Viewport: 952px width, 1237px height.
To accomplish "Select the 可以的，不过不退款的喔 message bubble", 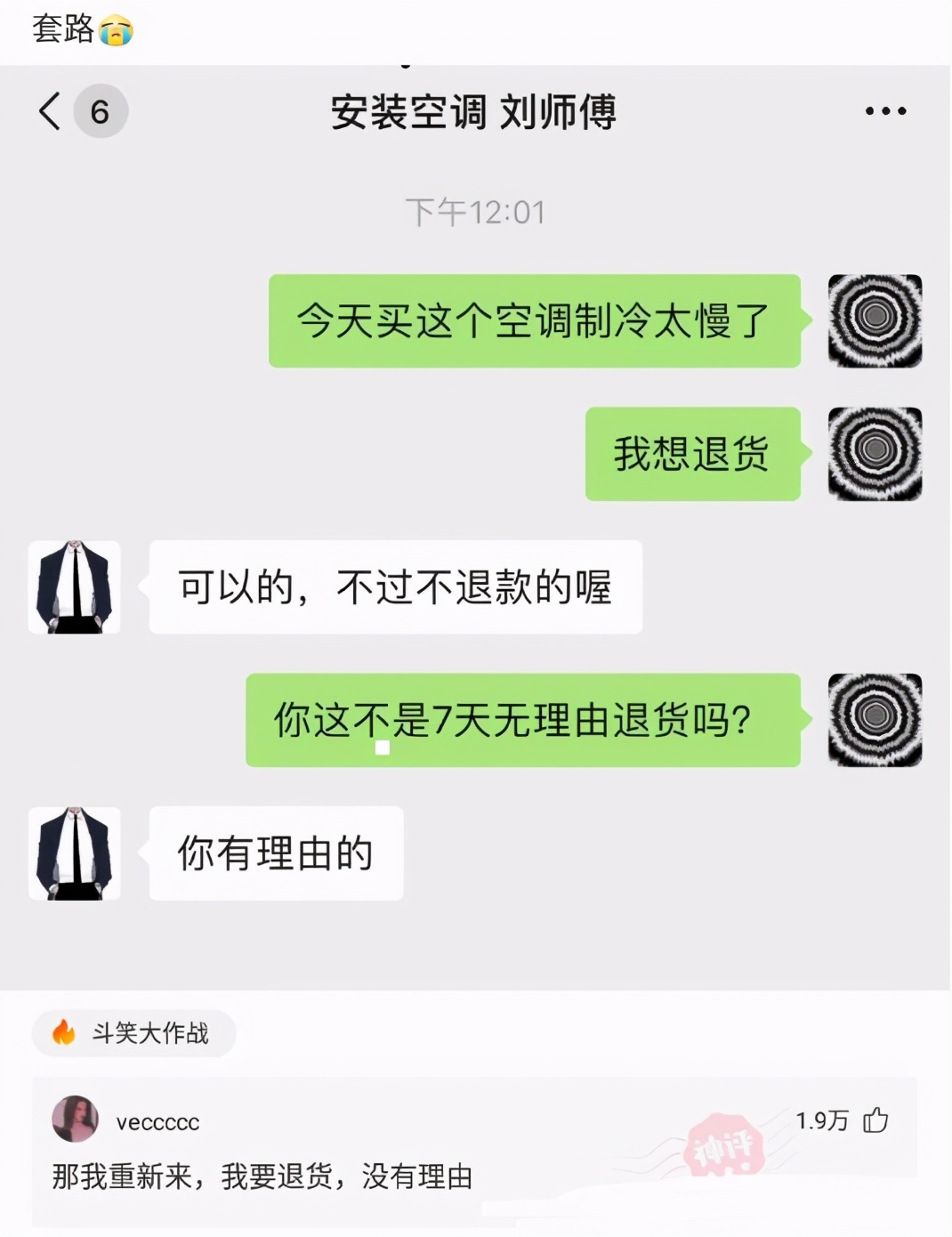I will coord(396,586).
